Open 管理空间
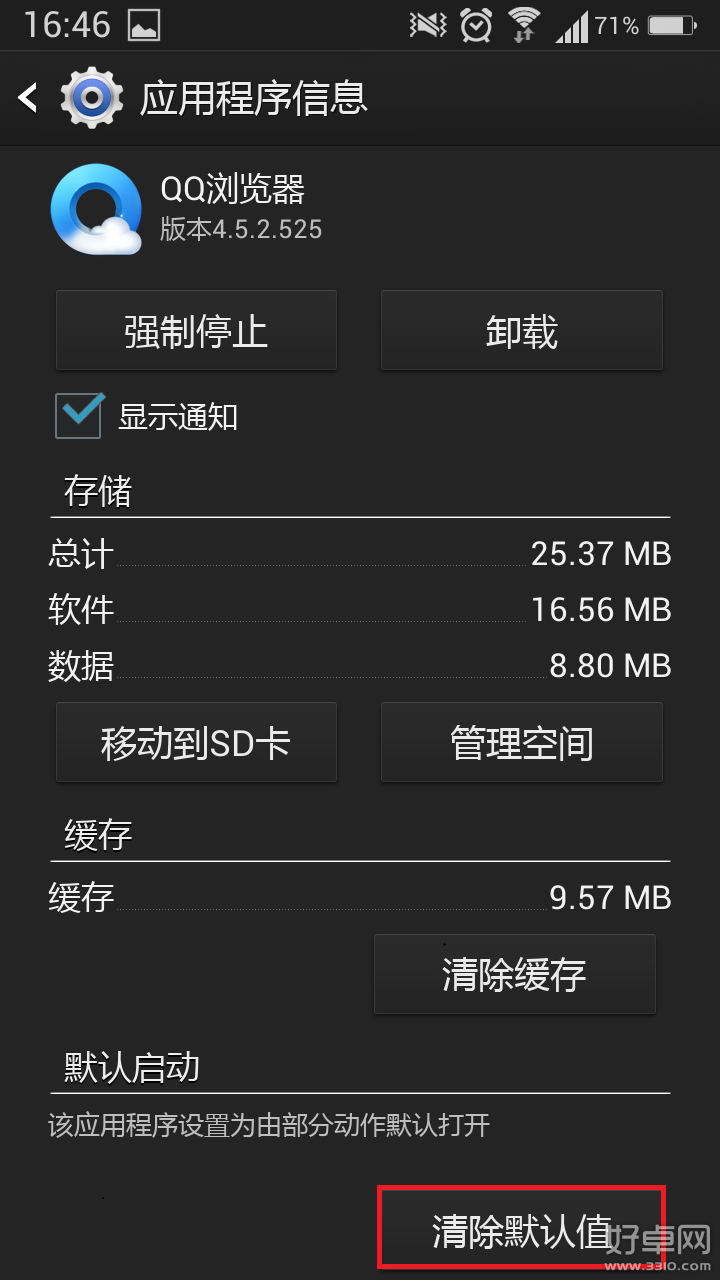The height and width of the screenshot is (1280, 720). [x=521, y=742]
